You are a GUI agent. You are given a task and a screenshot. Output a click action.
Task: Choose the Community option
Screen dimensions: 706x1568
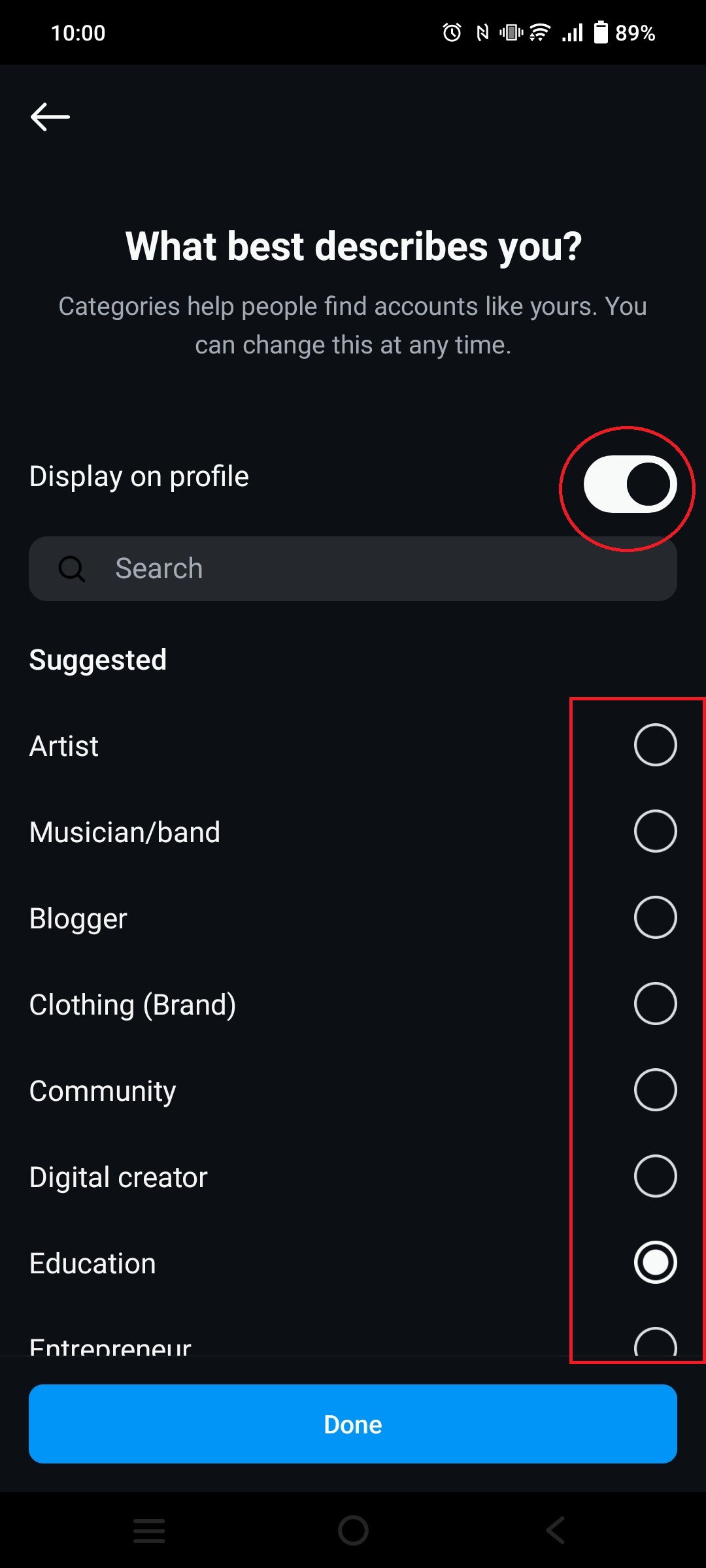click(x=655, y=1090)
